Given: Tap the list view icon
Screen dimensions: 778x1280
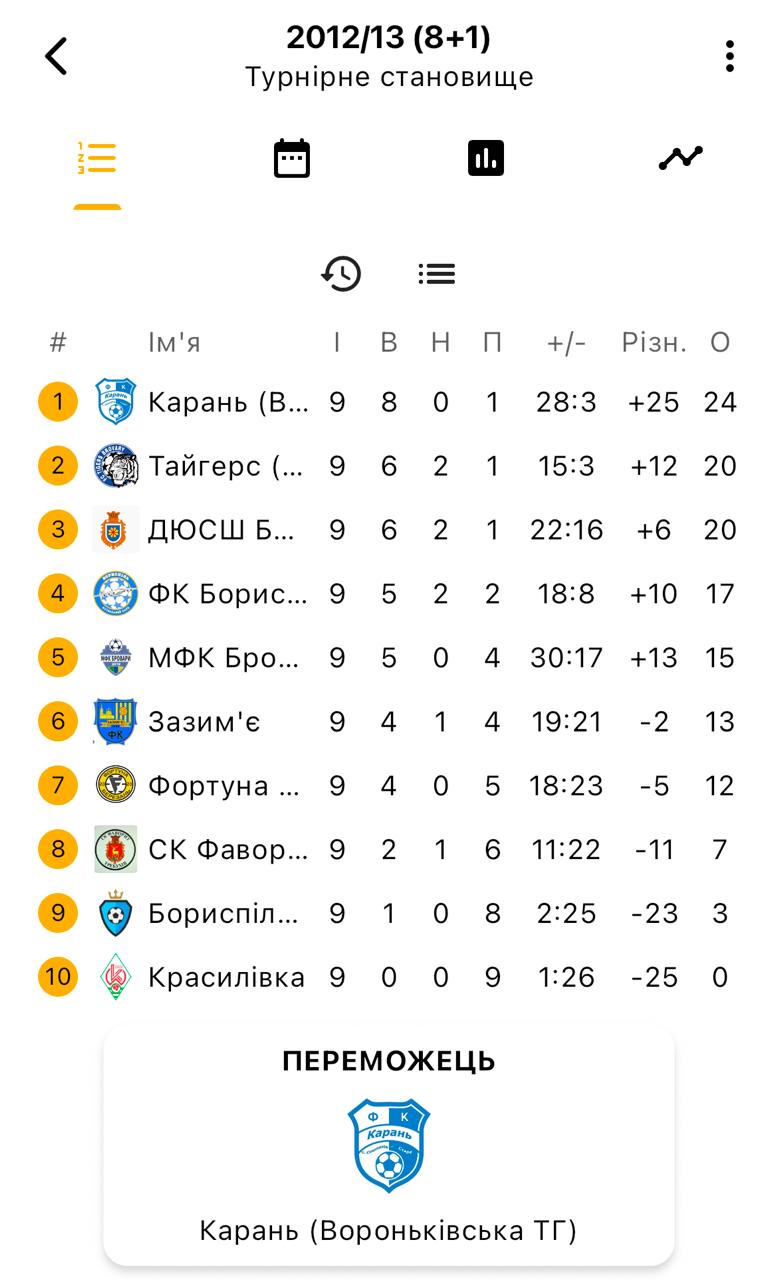Looking at the screenshot, I should pos(437,273).
